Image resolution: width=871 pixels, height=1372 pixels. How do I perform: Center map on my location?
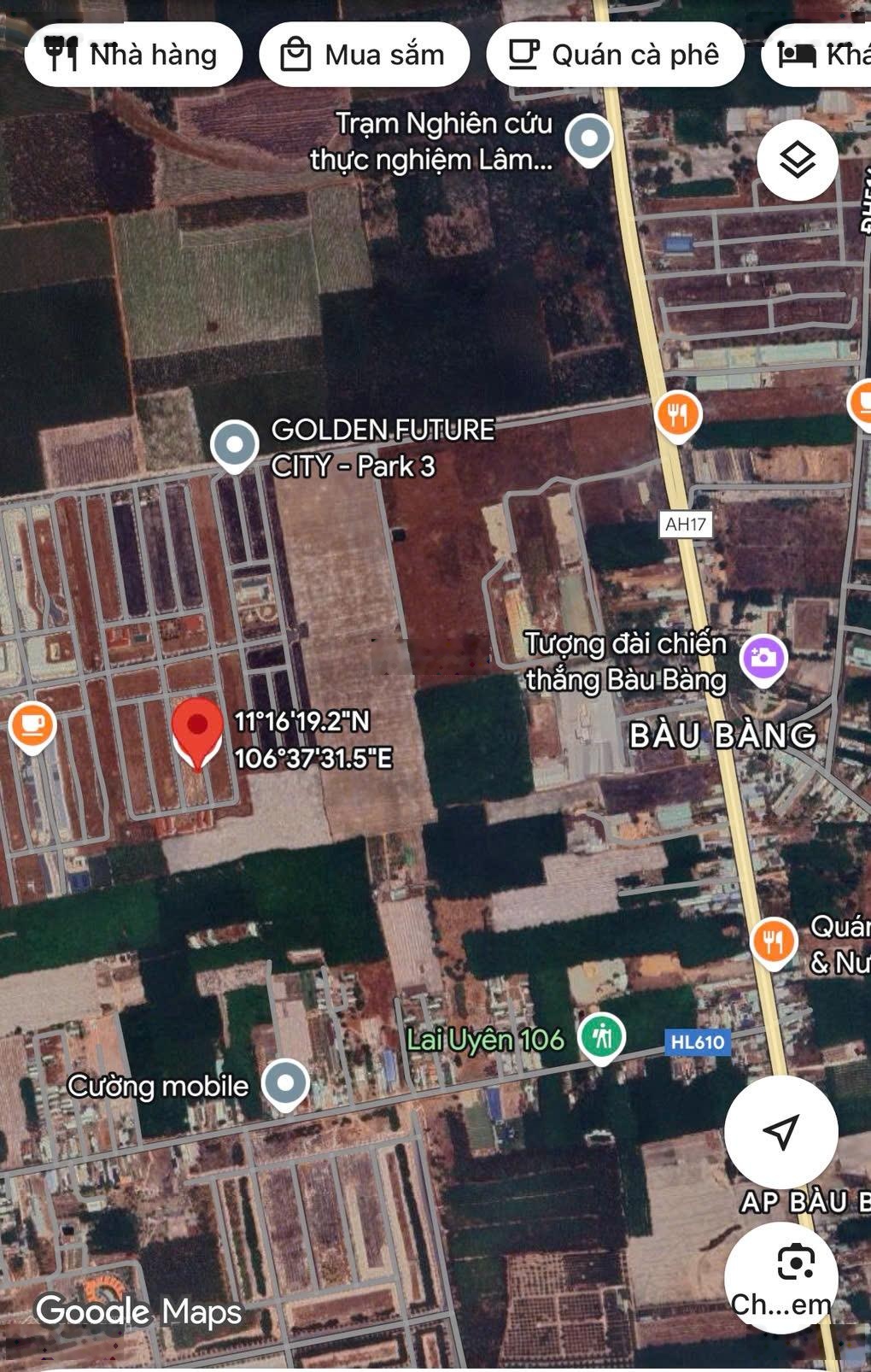pos(780,1132)
